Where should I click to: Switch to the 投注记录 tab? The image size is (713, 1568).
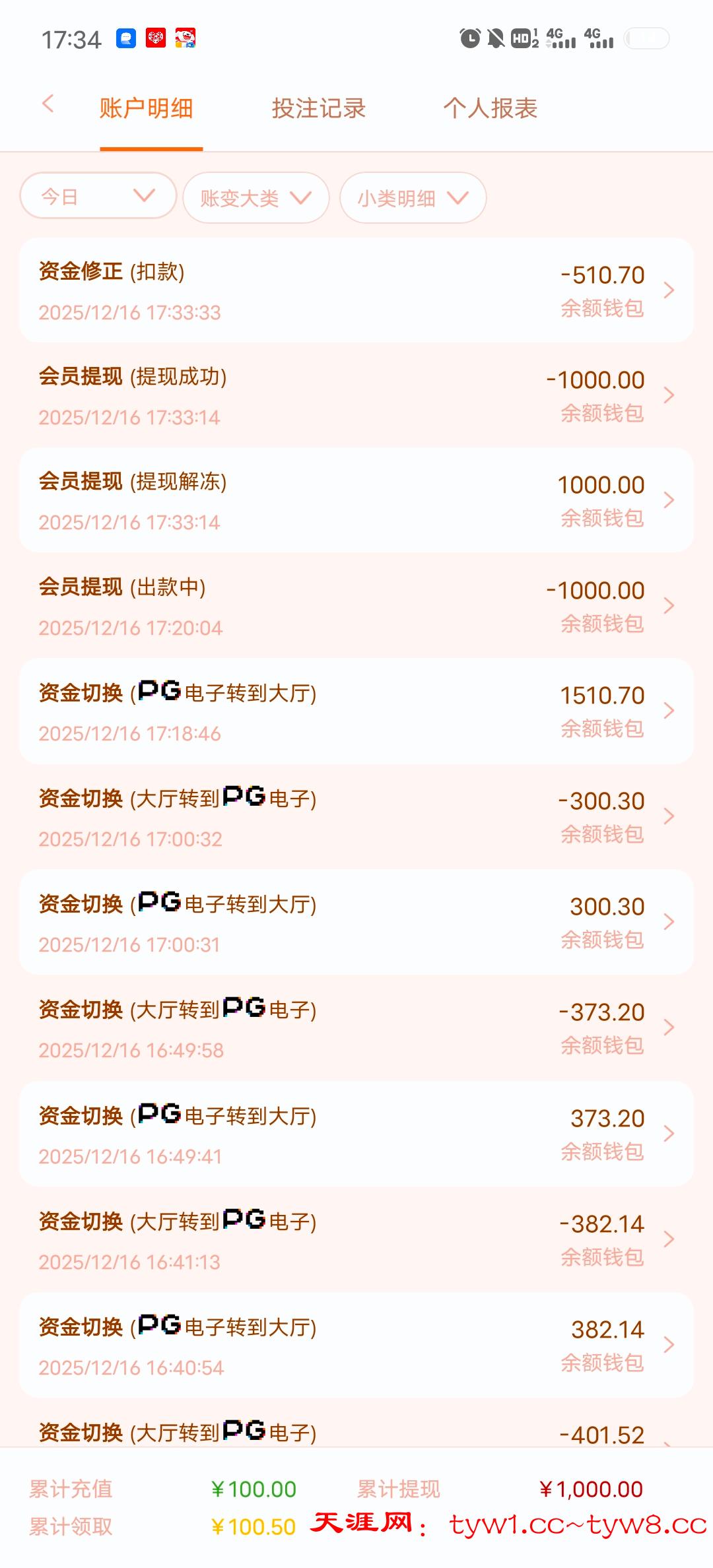coord(318,109)
